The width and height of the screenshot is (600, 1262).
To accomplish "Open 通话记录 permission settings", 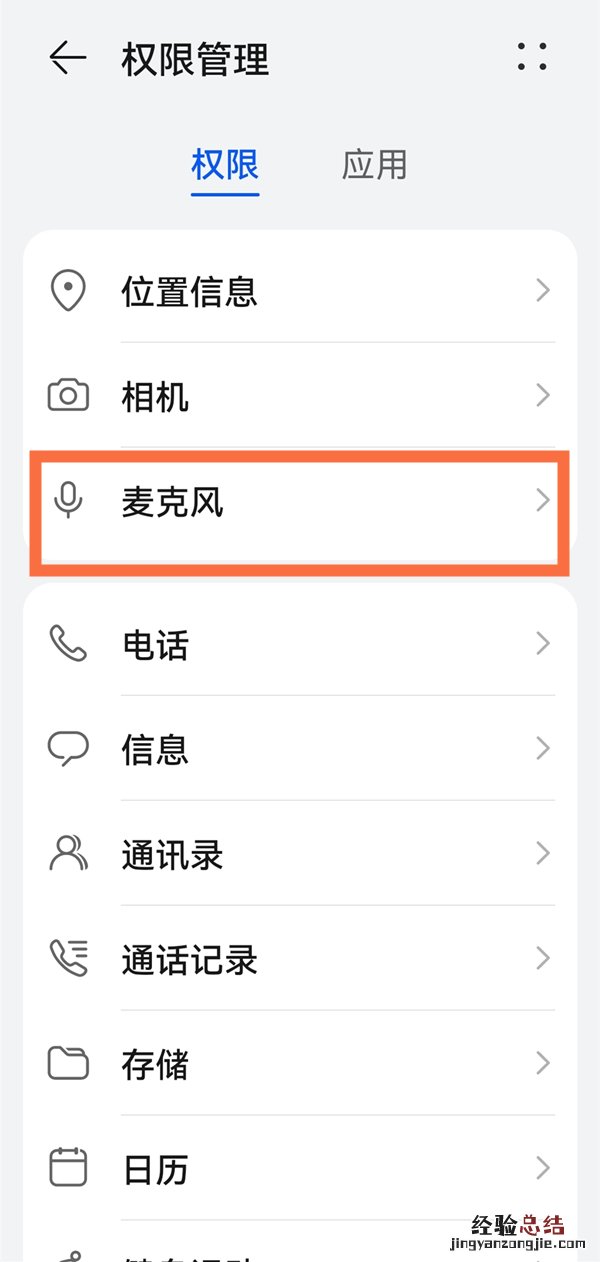I will [300, 959].
